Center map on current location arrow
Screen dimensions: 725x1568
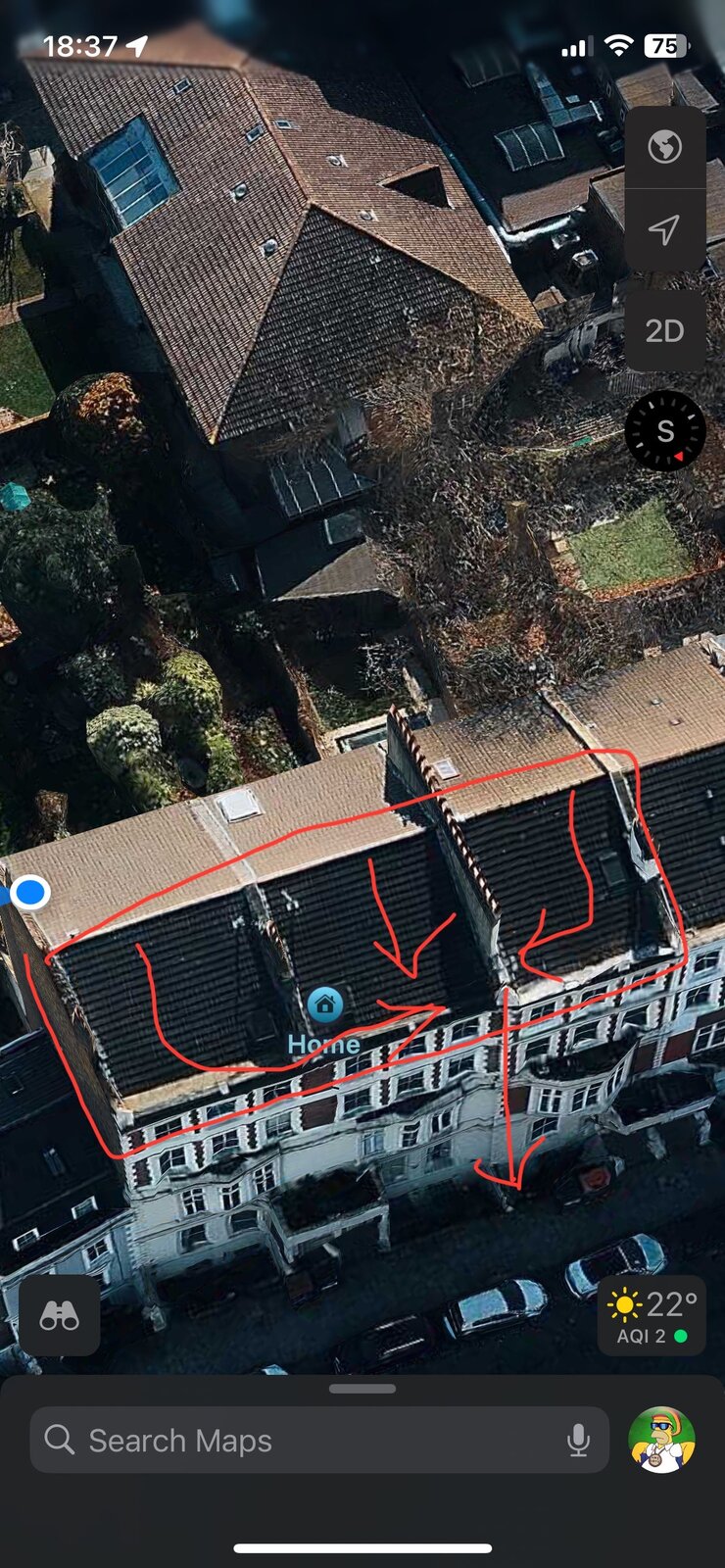point(664,230)
